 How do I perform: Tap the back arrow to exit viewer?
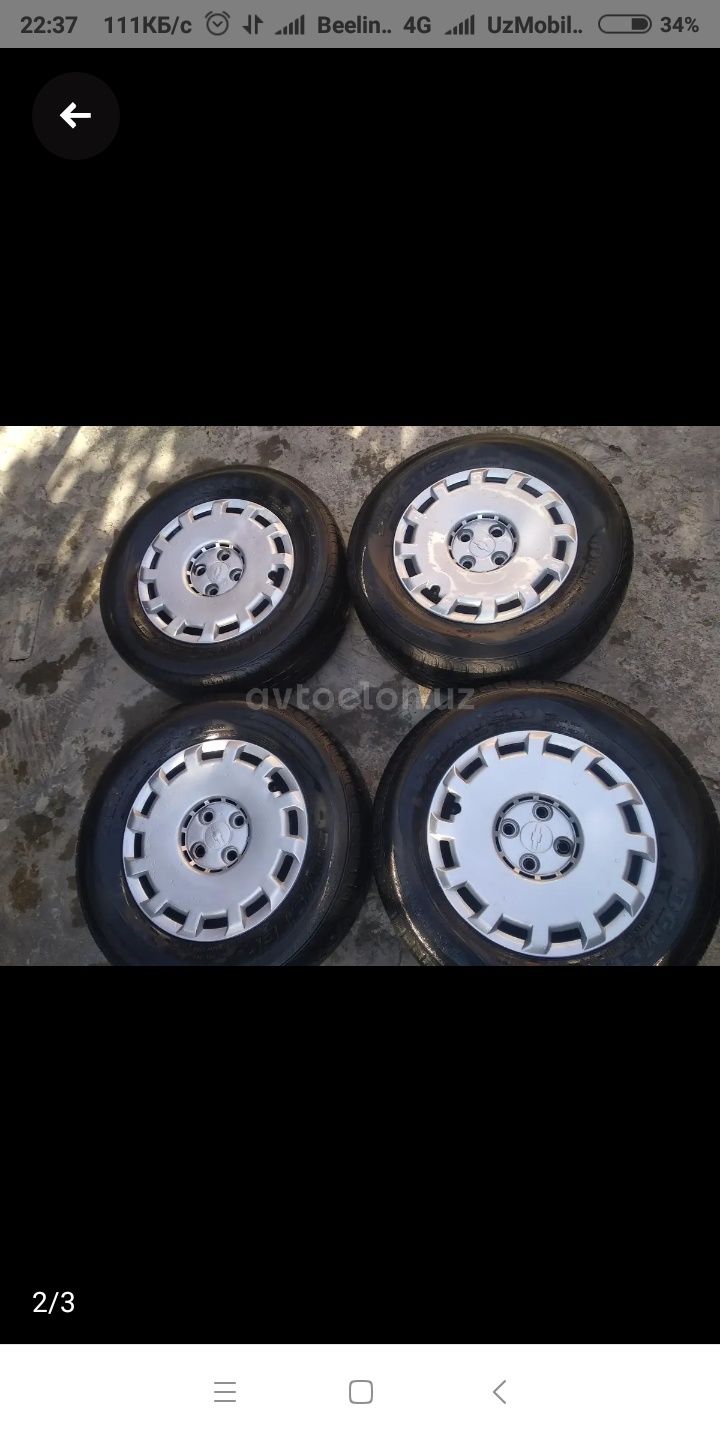[76, 116]
